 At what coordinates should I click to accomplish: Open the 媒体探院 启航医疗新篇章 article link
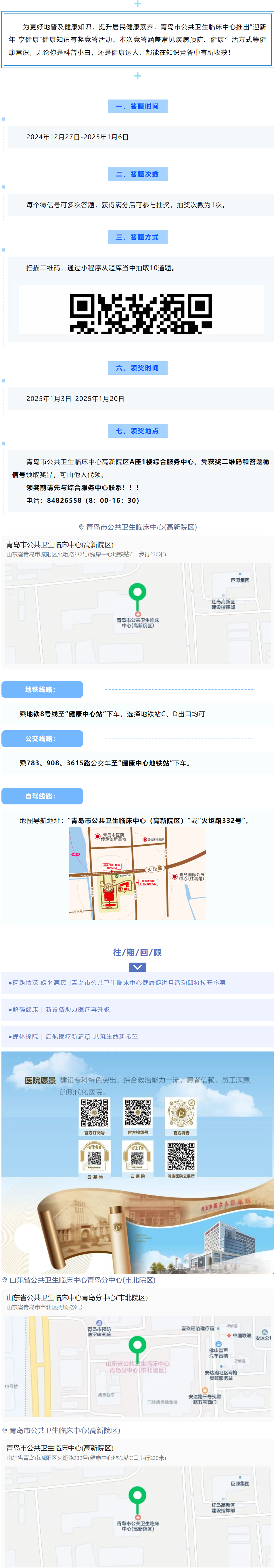[x=75, y=1036]
